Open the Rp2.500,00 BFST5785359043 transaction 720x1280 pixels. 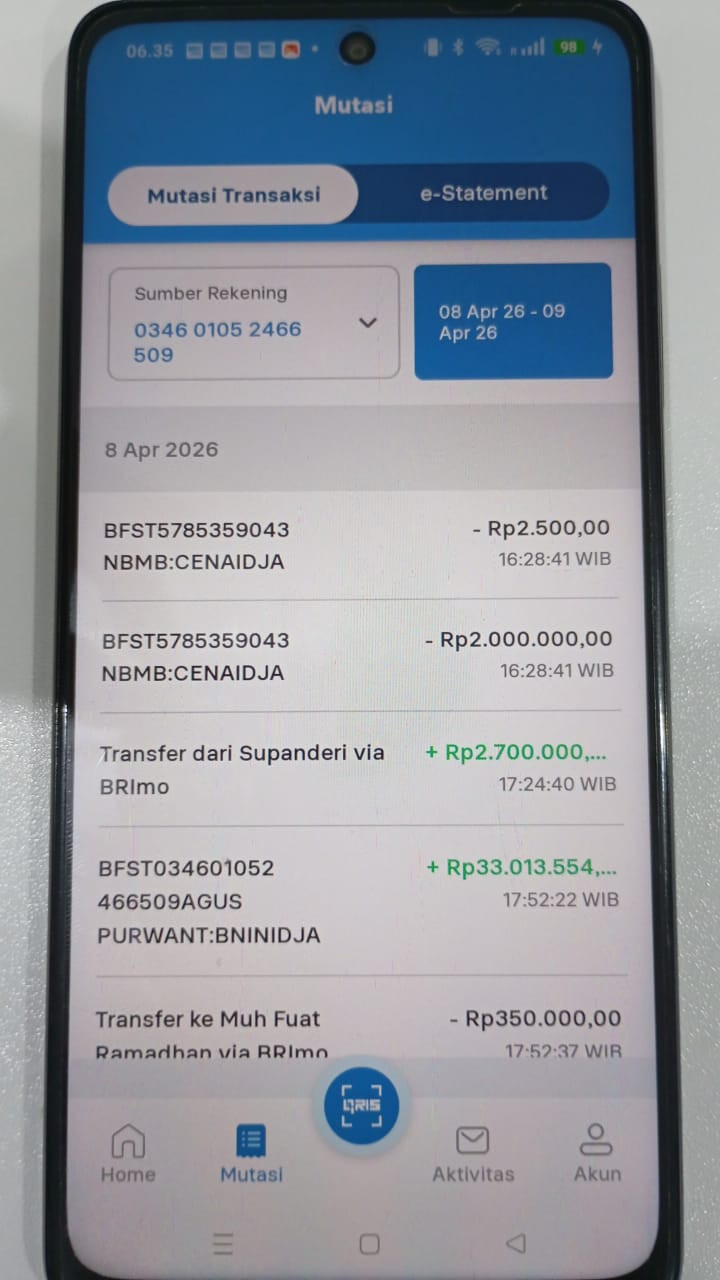(x=358, y=545)
